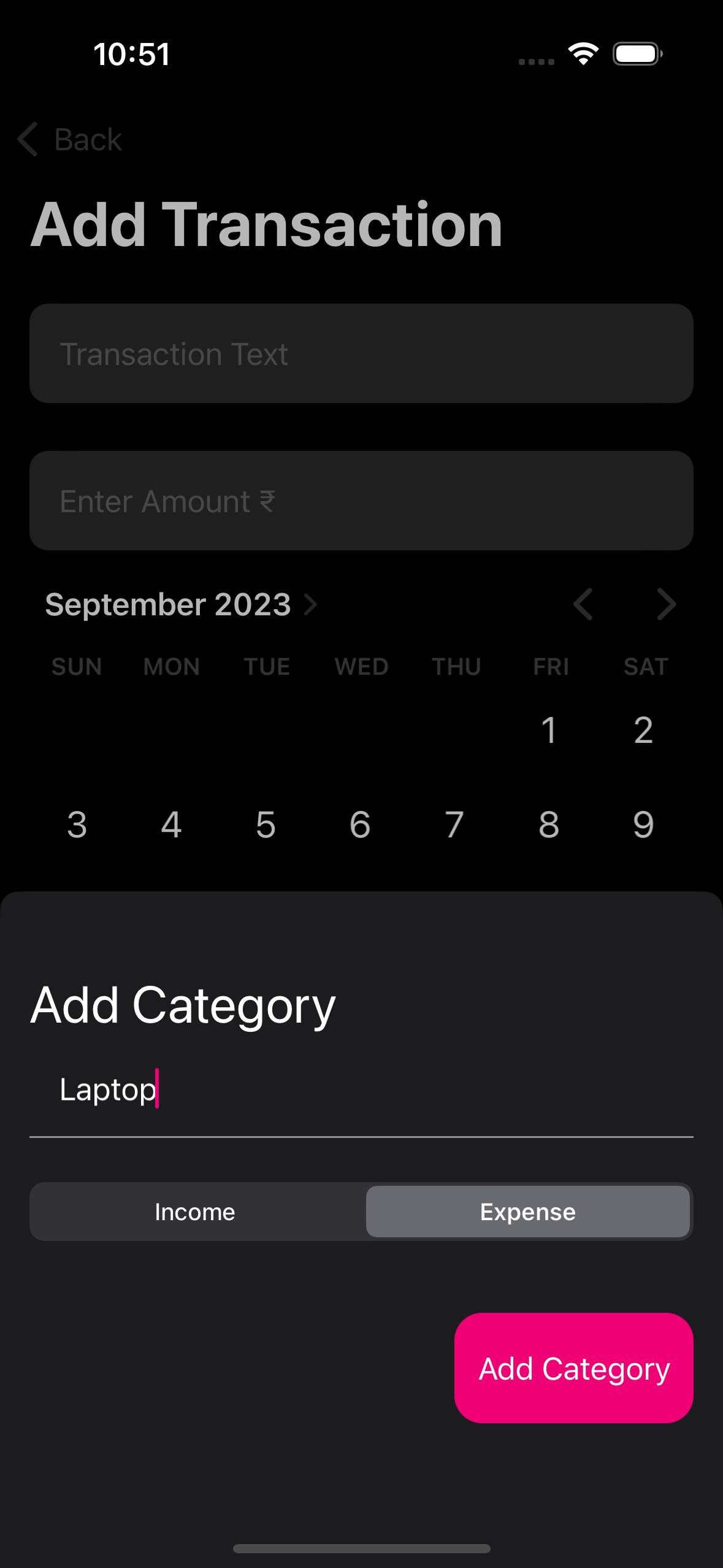Tap the Back chevron icon
The image size is (723, 1568).
click(27, 140)
